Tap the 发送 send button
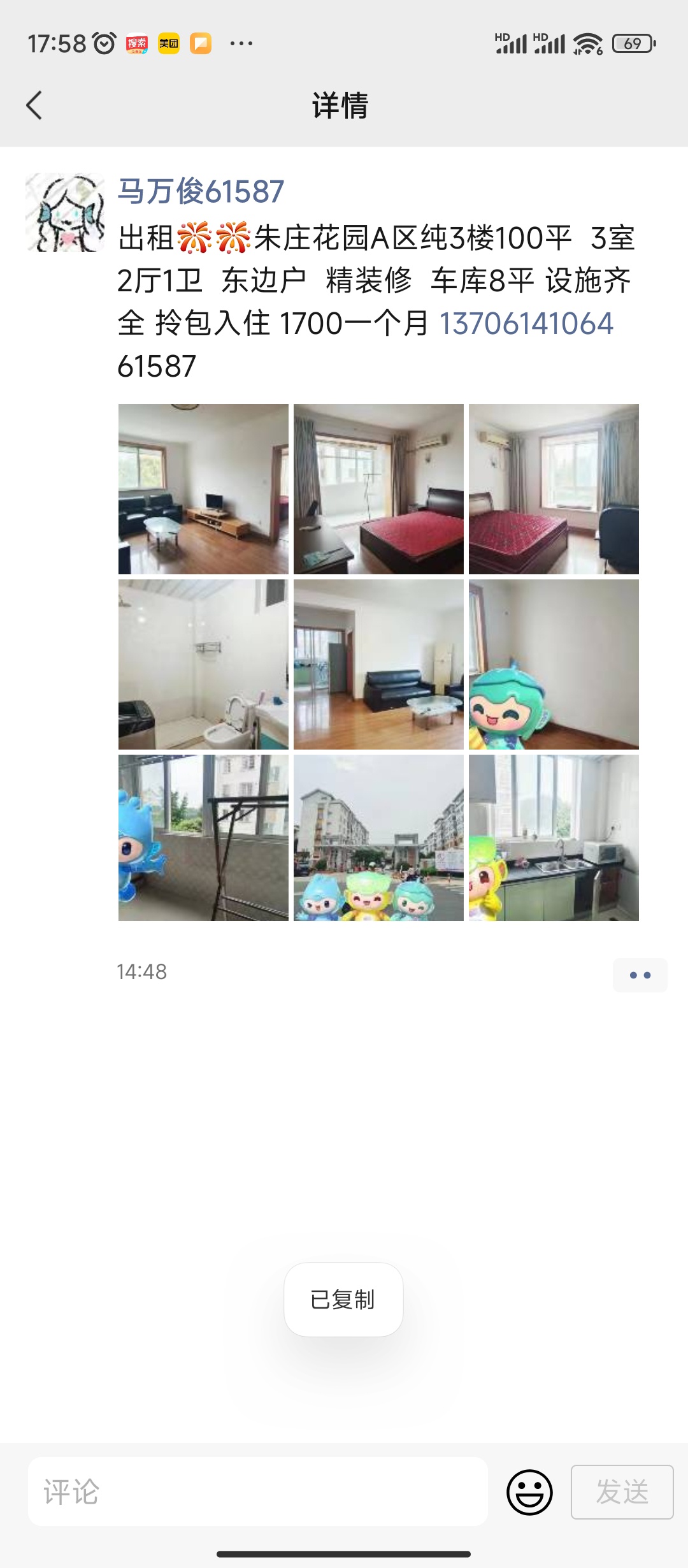The image size is (688, 1568). click(x=622, y=1492)
